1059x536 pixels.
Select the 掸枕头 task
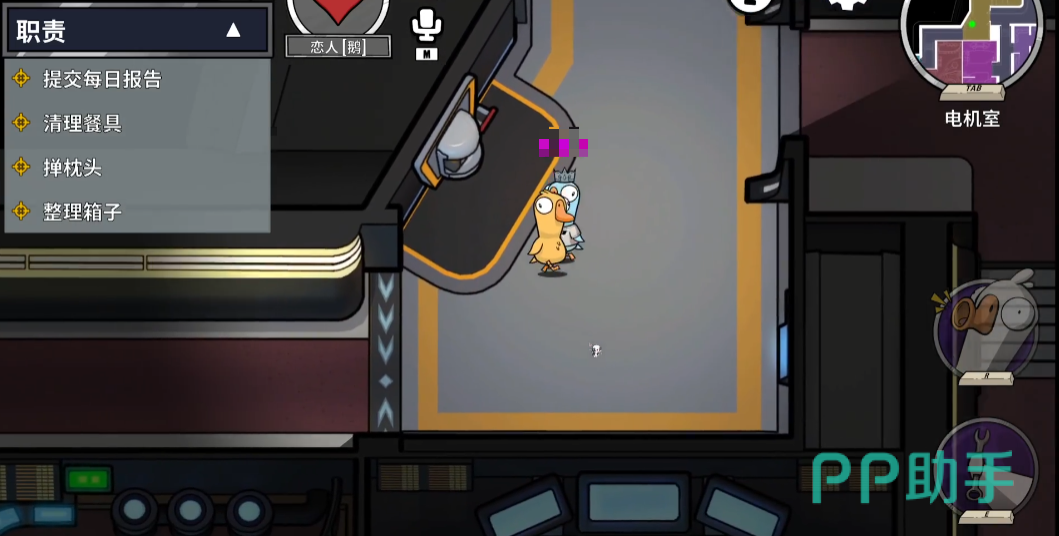(x=72, y=167)
